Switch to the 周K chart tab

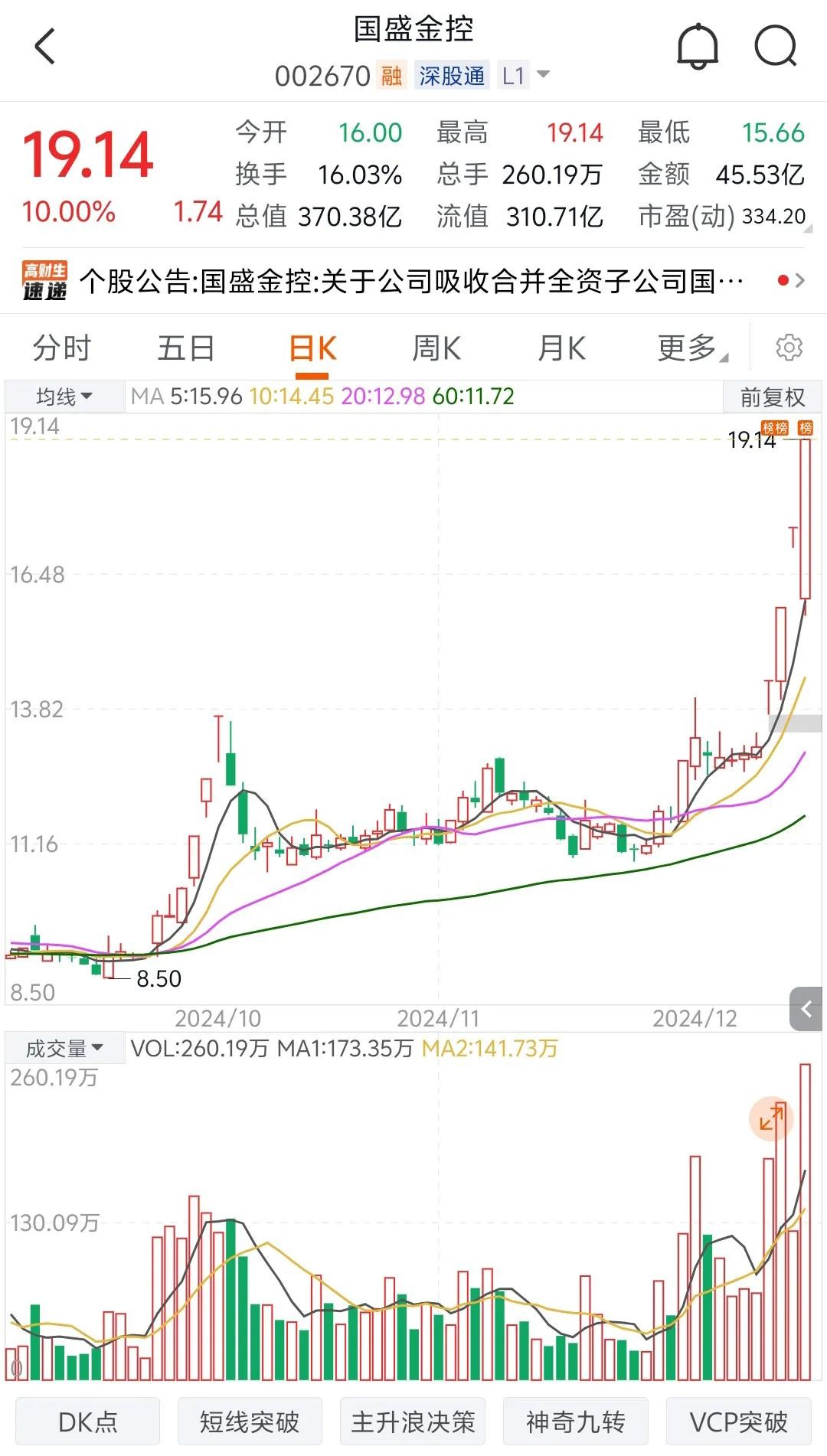click(436, 349)
